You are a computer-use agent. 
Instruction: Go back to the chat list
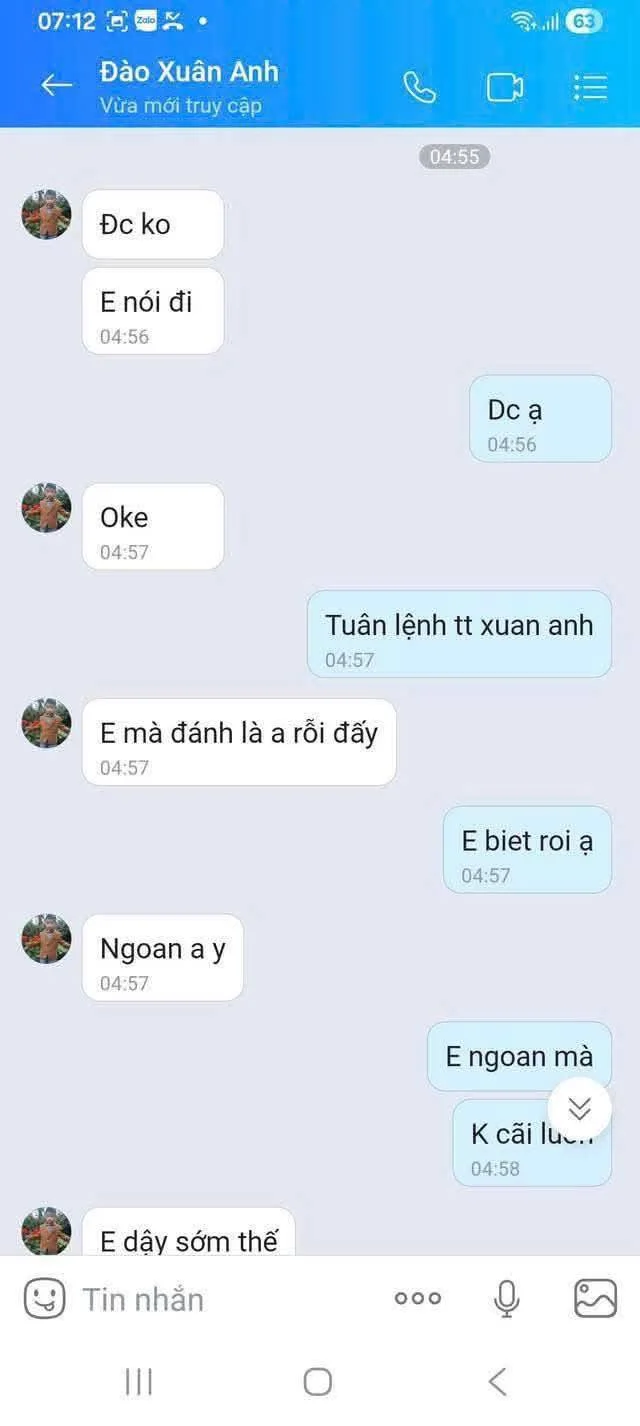pyautogui.click(x=56, y=86)
